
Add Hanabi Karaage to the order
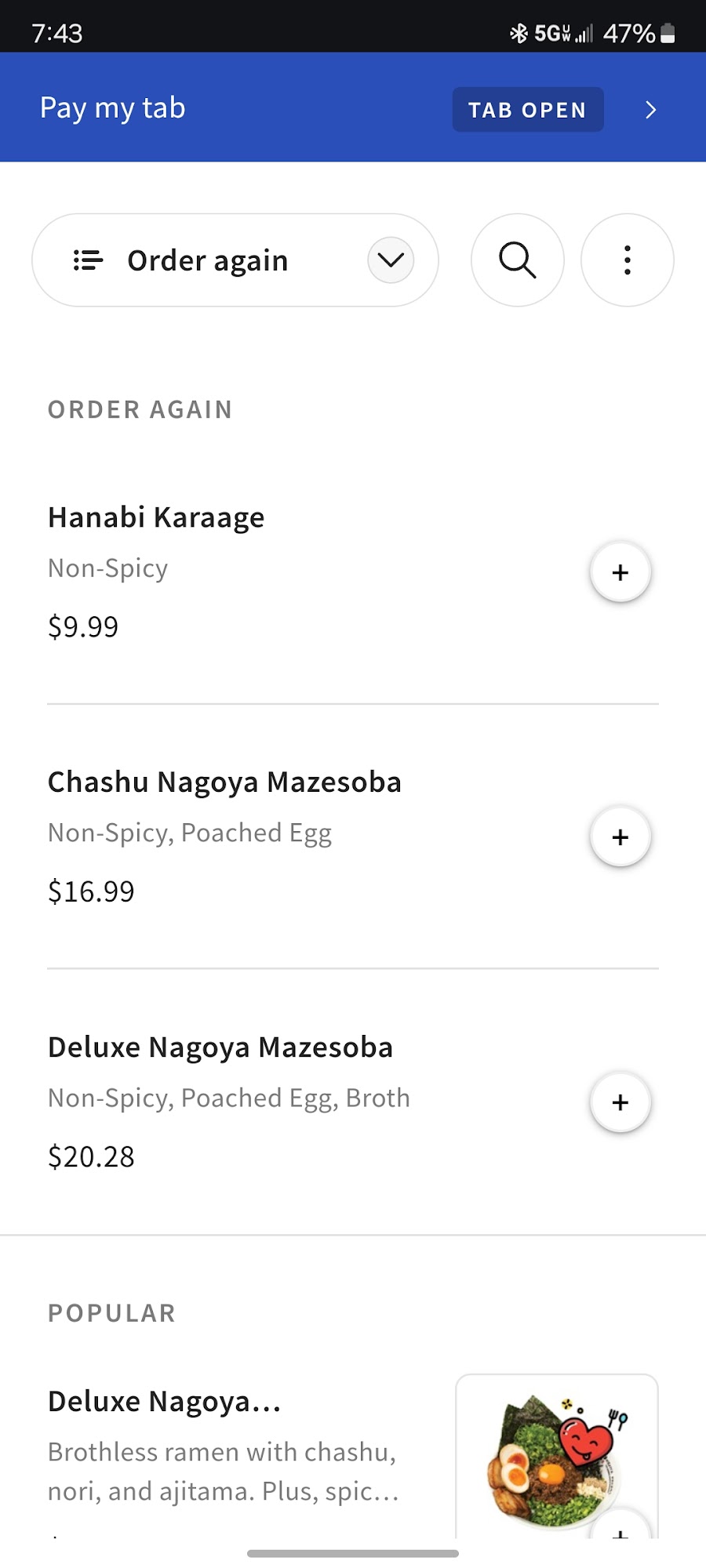point(620,572)
